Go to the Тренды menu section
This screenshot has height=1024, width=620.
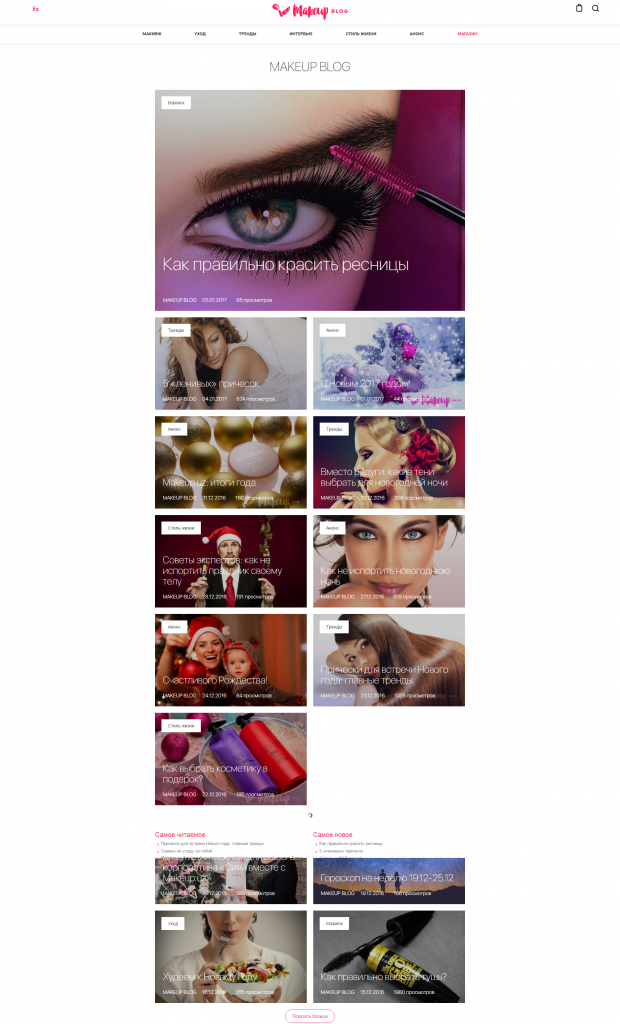point(247,34)
